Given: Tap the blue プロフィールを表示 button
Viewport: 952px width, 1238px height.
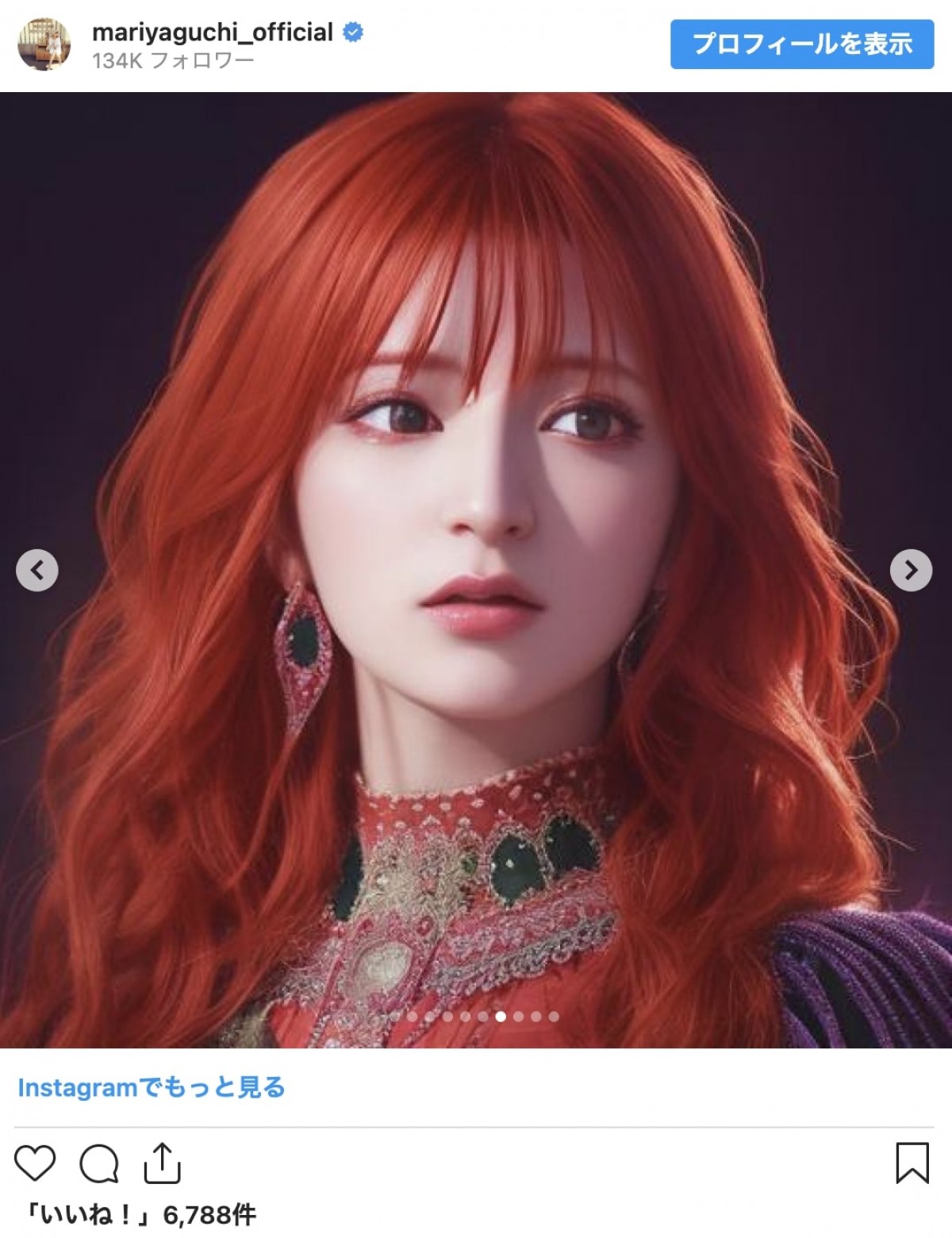Looking at the screenshot, I should click(x=802, y=44).
